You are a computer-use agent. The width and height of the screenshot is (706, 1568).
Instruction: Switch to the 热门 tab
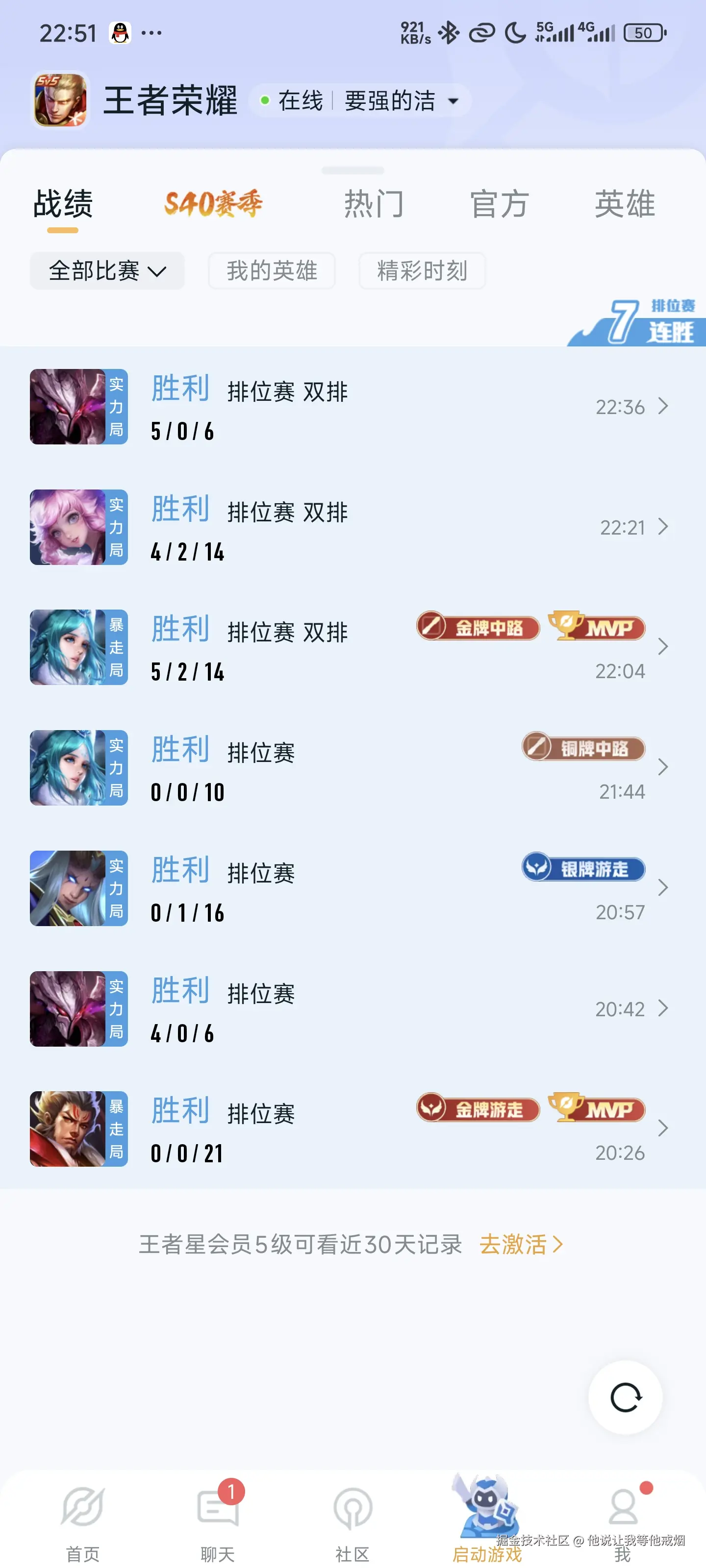tap(374, 203)
